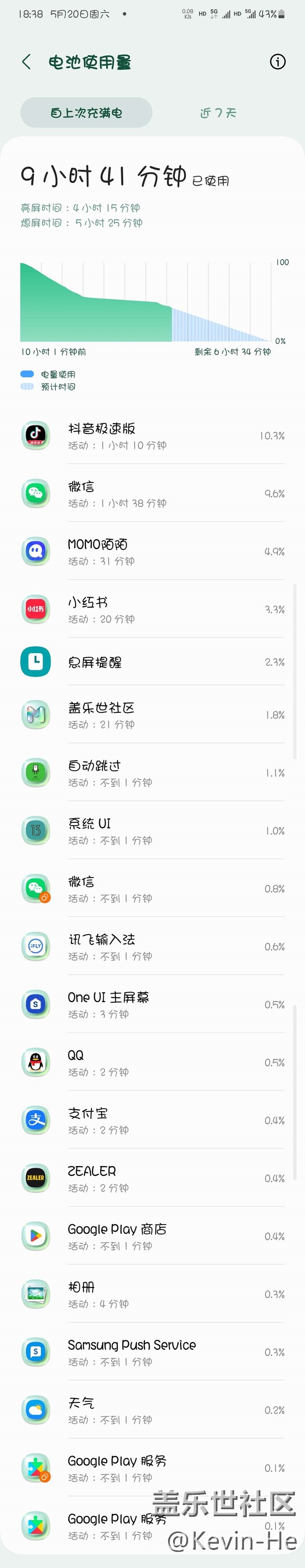Screen dimensions: 305x1568
Task: View the QQ battery usage row
Action: click(152, 1062)
